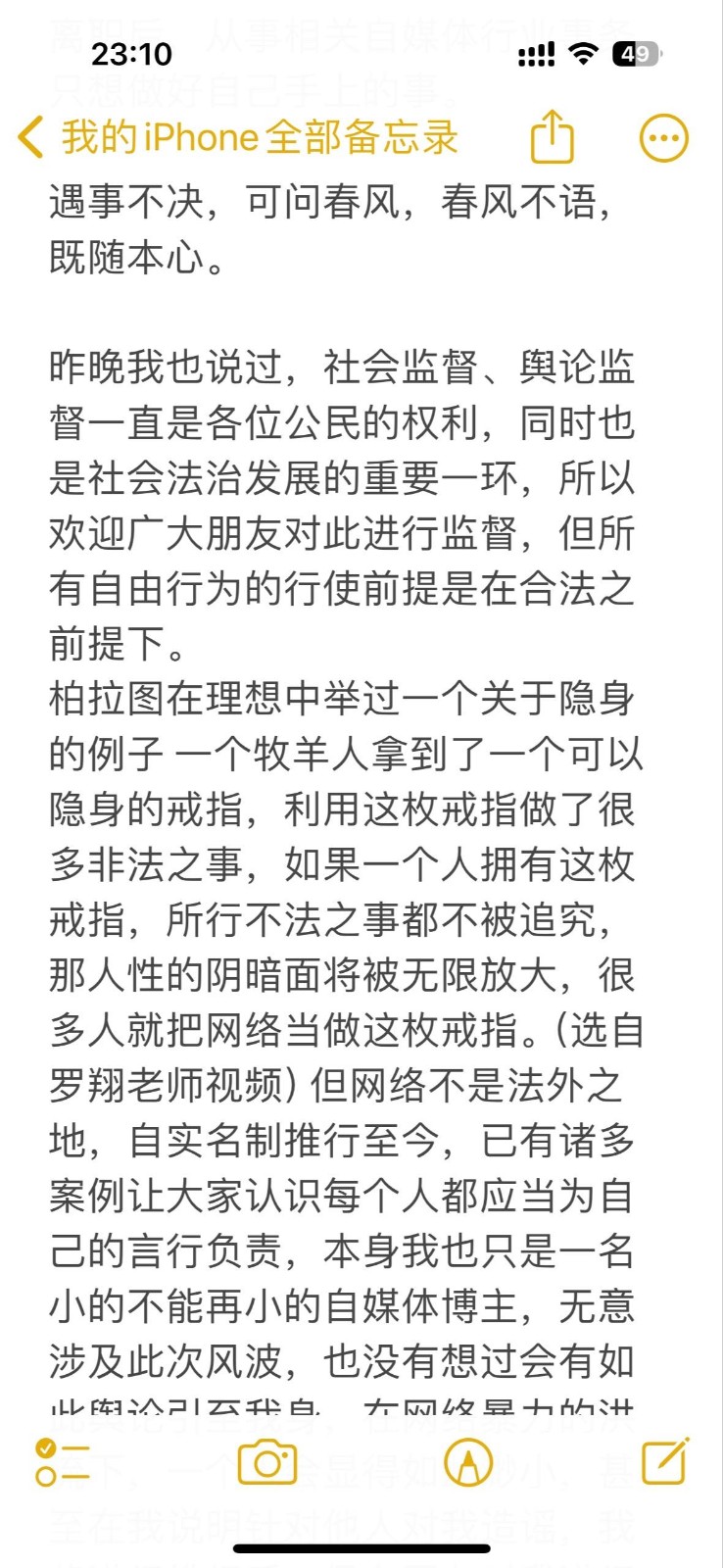Open the more options ellipsis menu

click(x=664, y=137)
